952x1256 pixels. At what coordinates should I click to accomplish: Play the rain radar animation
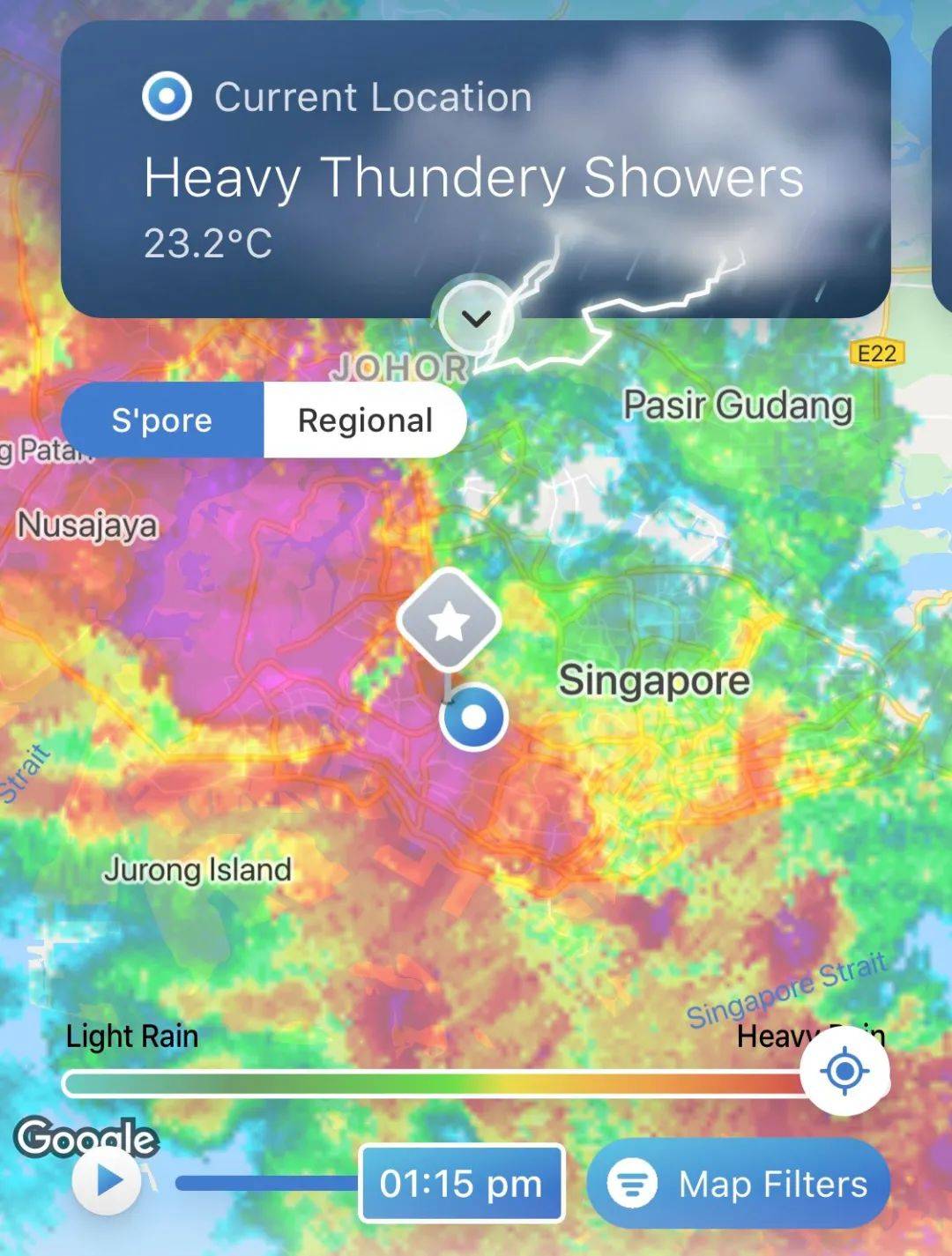pyautogui.click(x=108, y=1181)
